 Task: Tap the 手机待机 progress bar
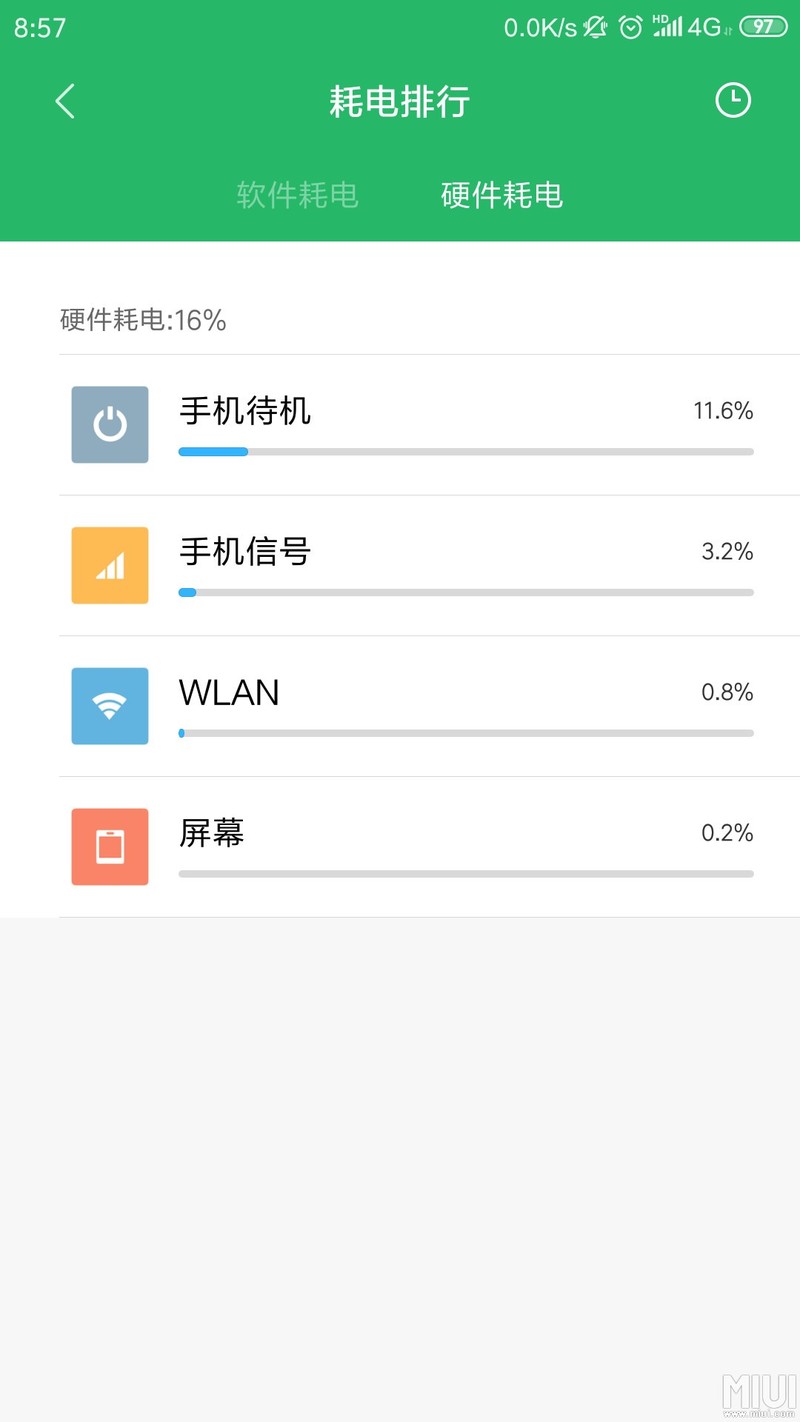pos(465,451)
